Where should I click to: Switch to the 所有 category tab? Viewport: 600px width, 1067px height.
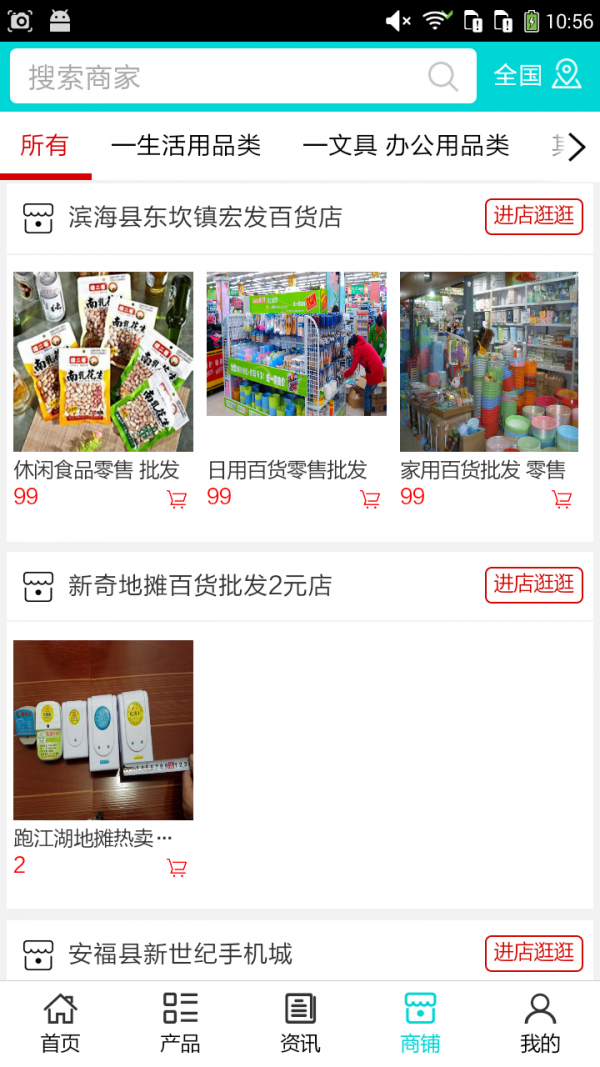(x=45, y=146)
